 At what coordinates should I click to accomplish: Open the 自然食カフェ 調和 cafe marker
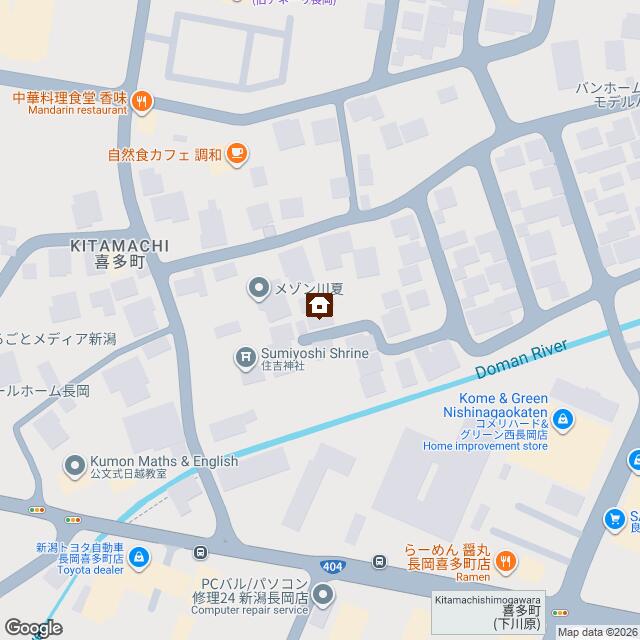pos(236,153)
